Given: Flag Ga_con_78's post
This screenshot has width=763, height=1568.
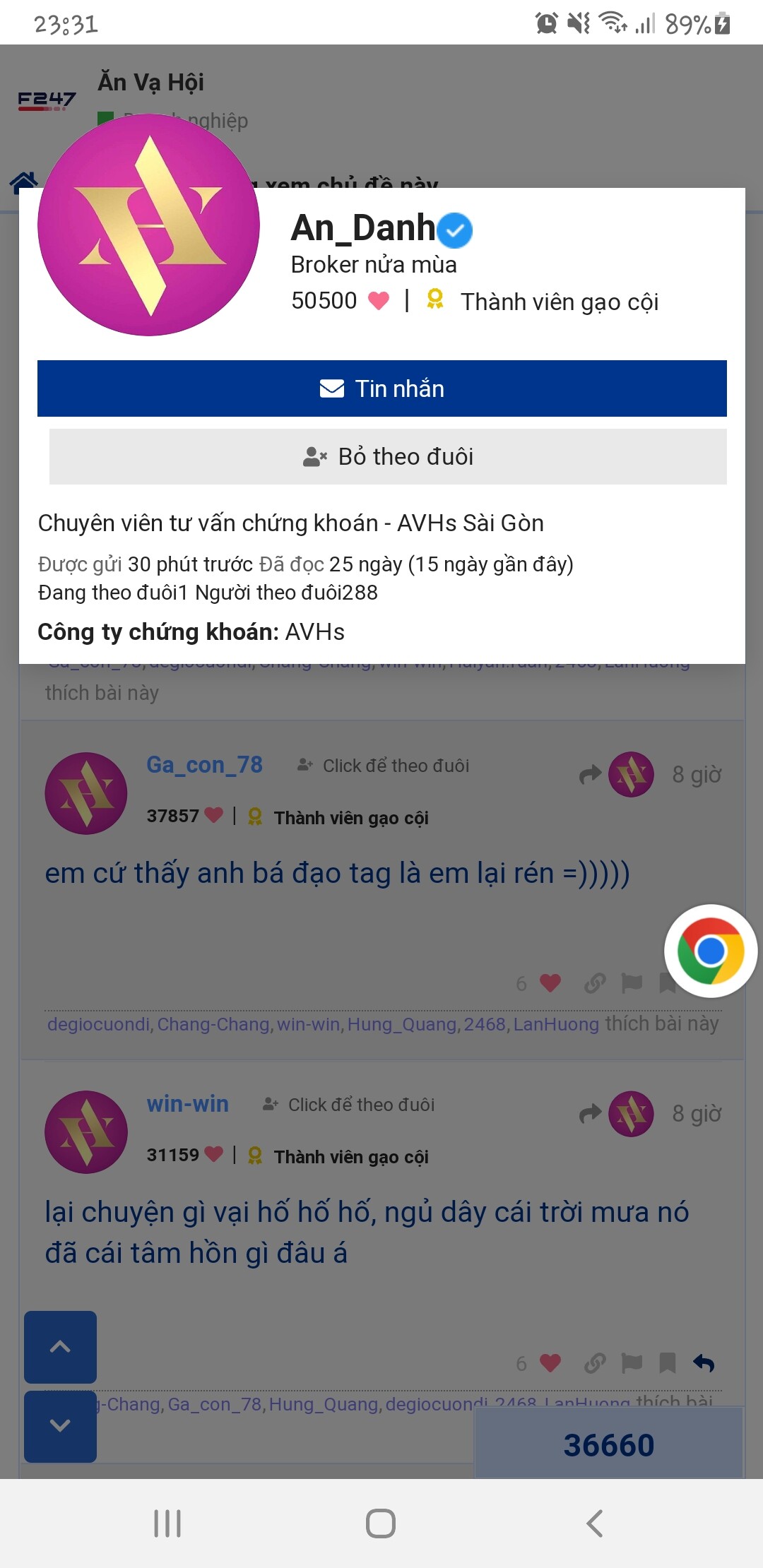Looking at the screenshot, I should point(632,982).
